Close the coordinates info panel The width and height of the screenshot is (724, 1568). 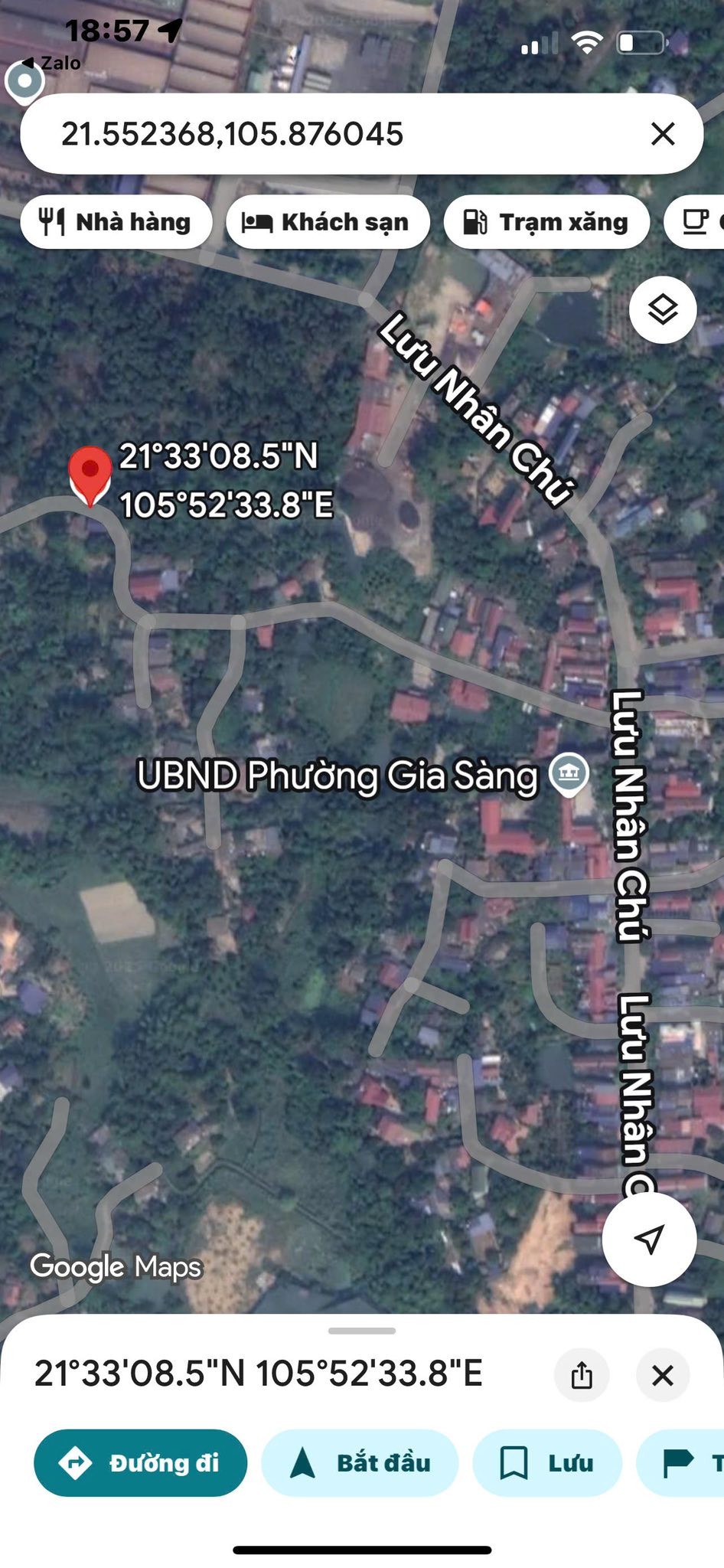(x=663, y=1374)
